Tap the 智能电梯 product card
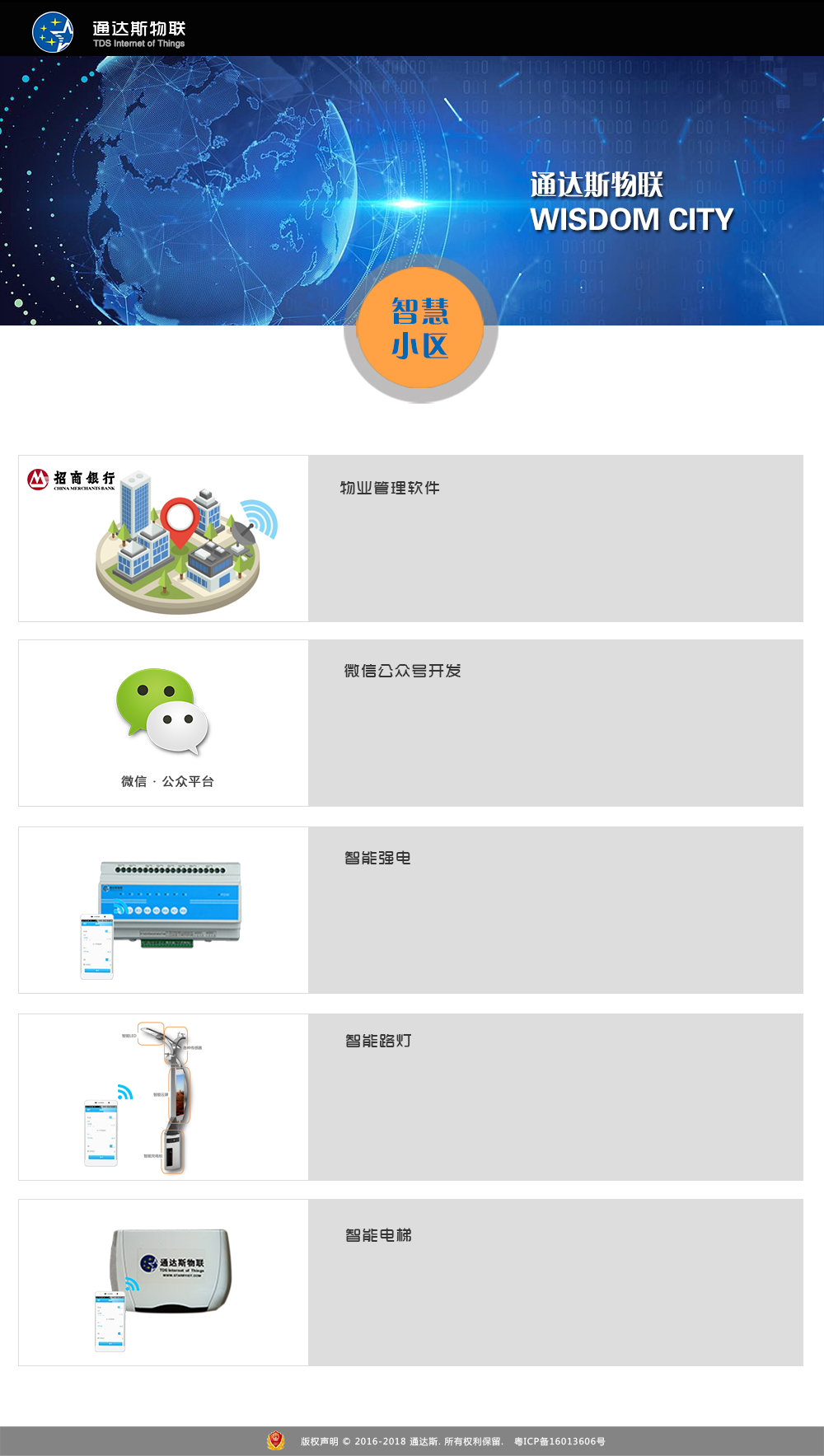The image size is (824, 1456). [378, 1235]
